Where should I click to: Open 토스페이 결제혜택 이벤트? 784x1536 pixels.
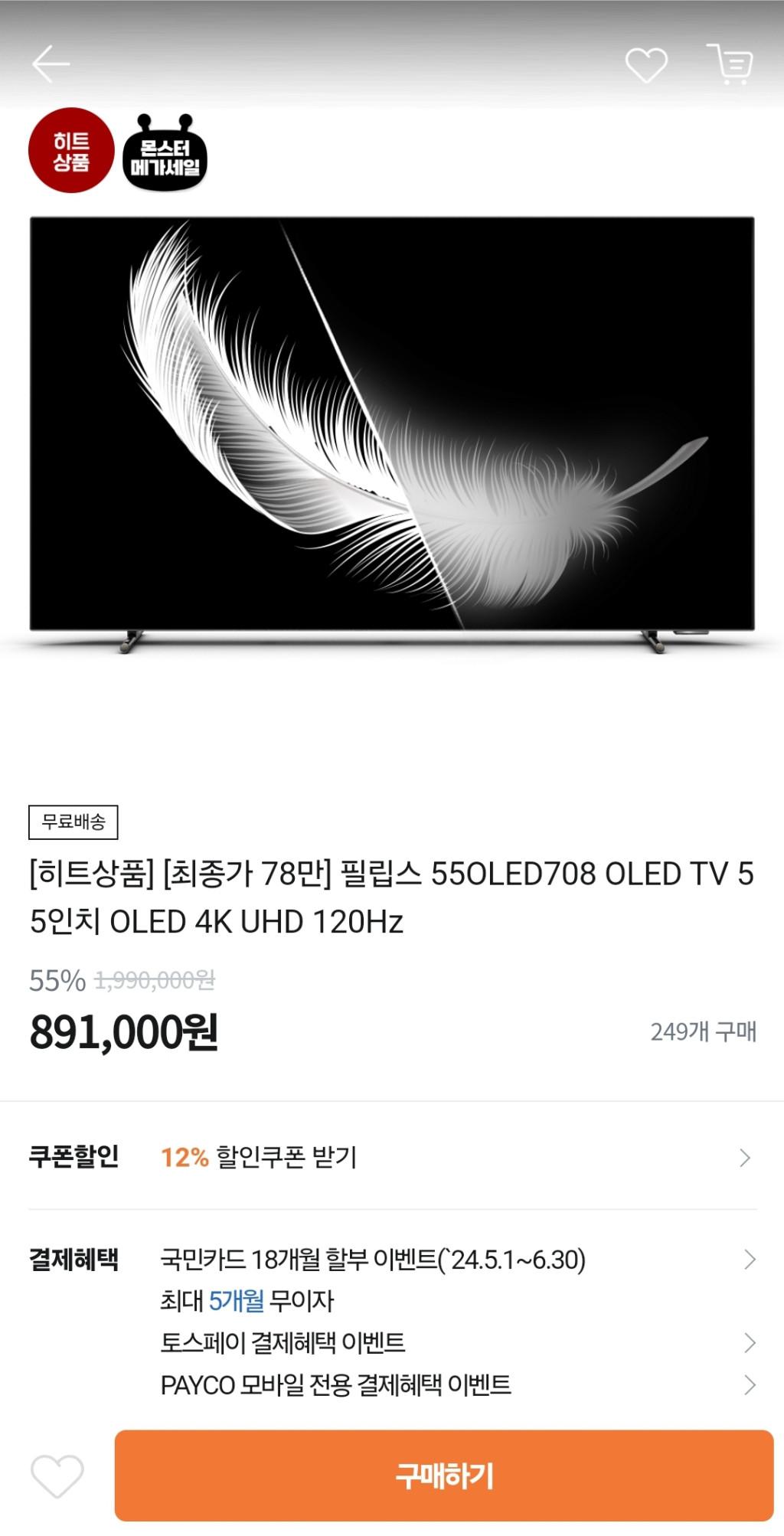point(283,1342)
